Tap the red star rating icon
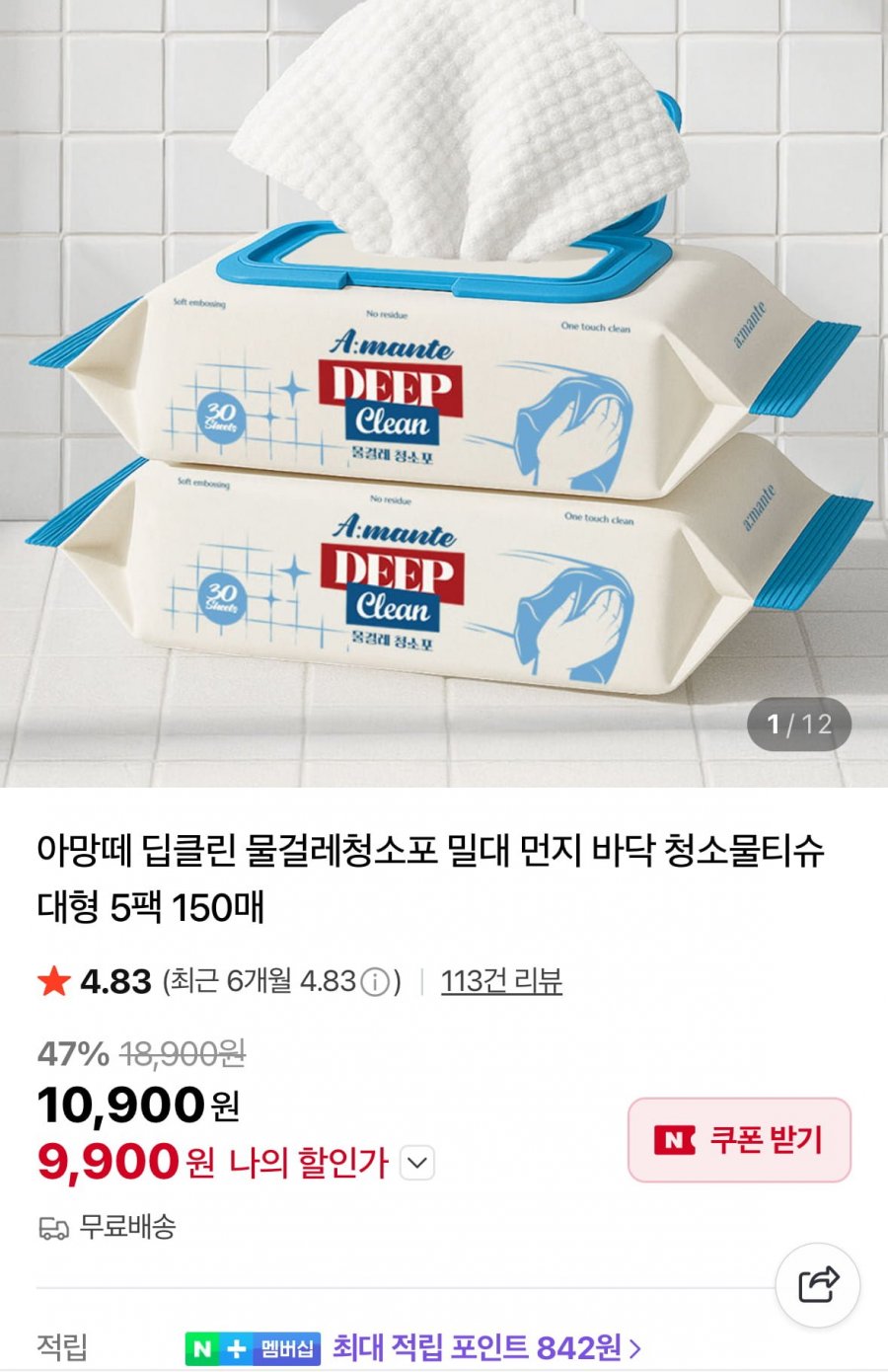The image size is (888, 1372). tap(54, 982)
